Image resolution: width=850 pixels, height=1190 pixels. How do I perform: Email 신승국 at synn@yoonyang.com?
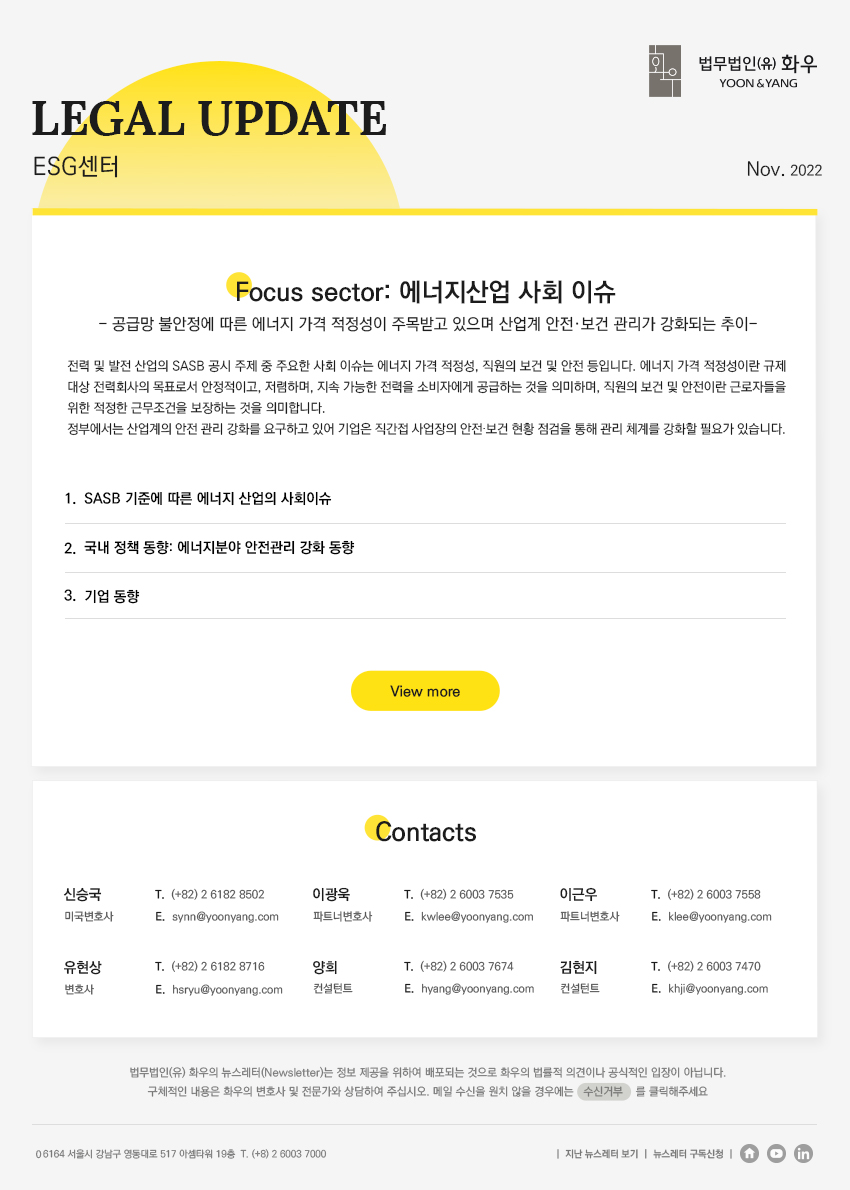tap(225, 916)
